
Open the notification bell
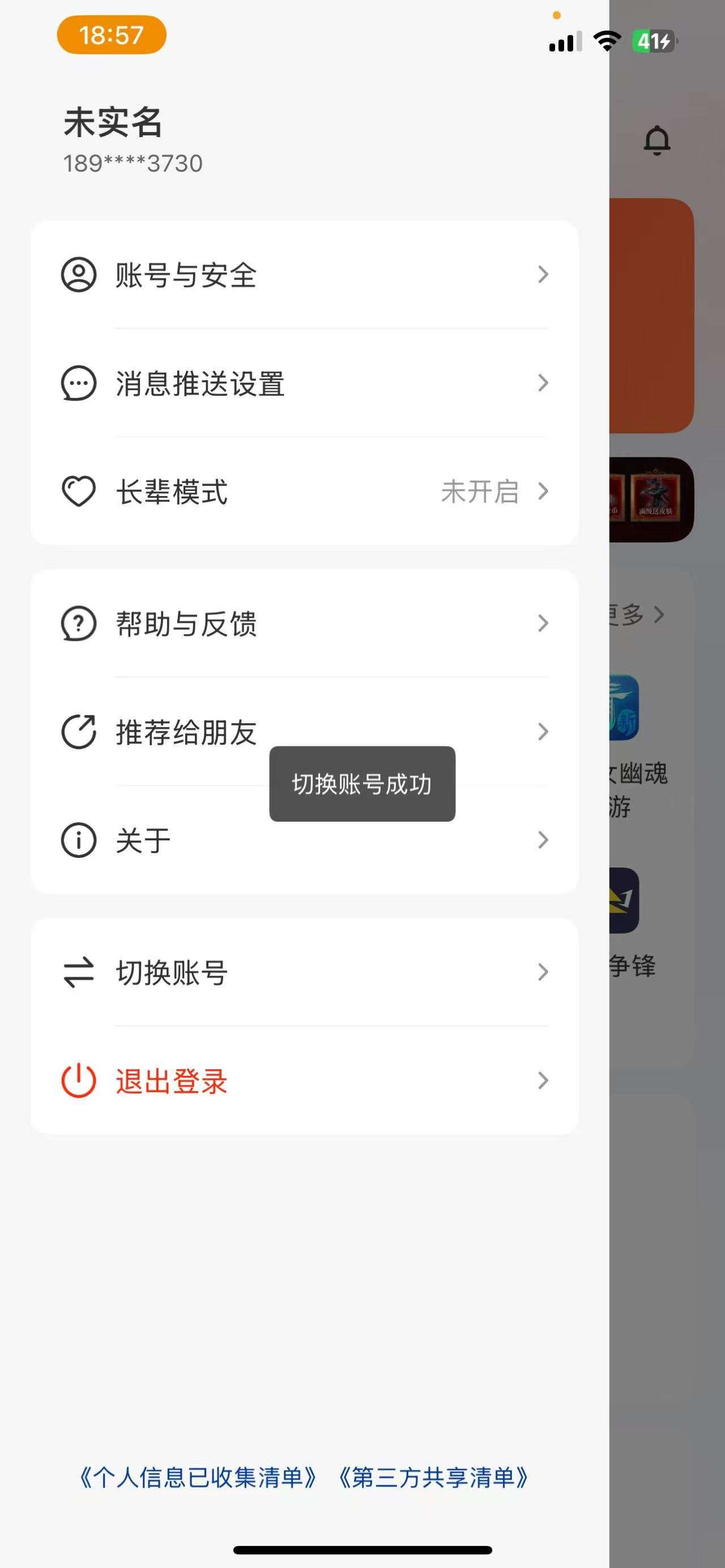[656, 140]
